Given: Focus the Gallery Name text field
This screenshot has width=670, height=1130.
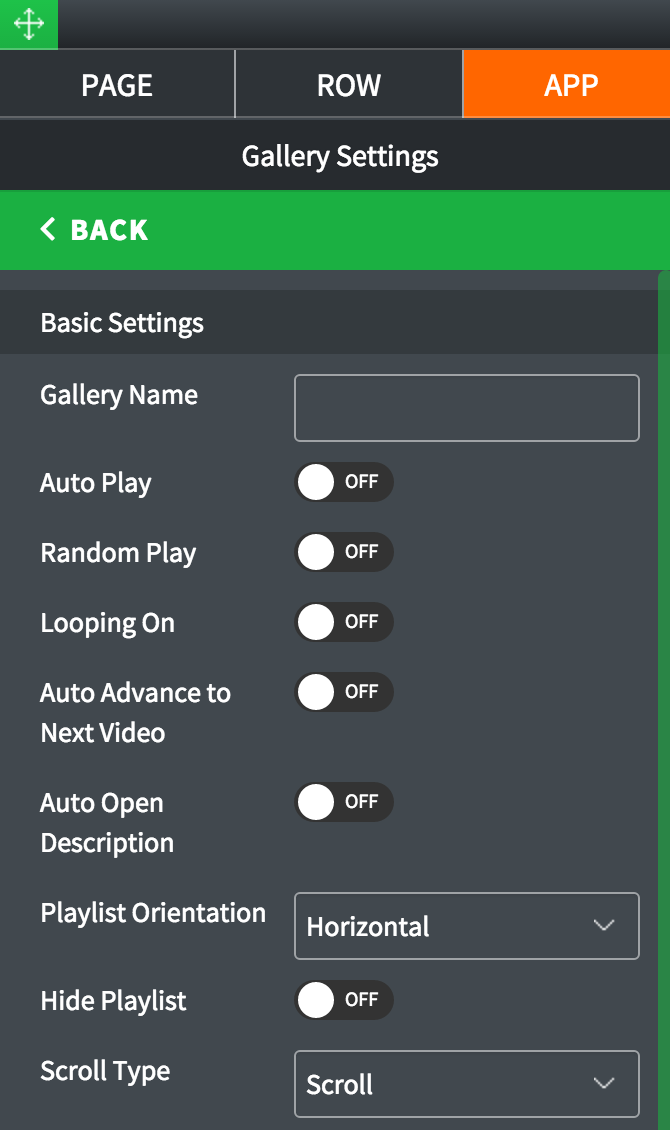Looking at the screenshot, I should click(x=466, y=408).
